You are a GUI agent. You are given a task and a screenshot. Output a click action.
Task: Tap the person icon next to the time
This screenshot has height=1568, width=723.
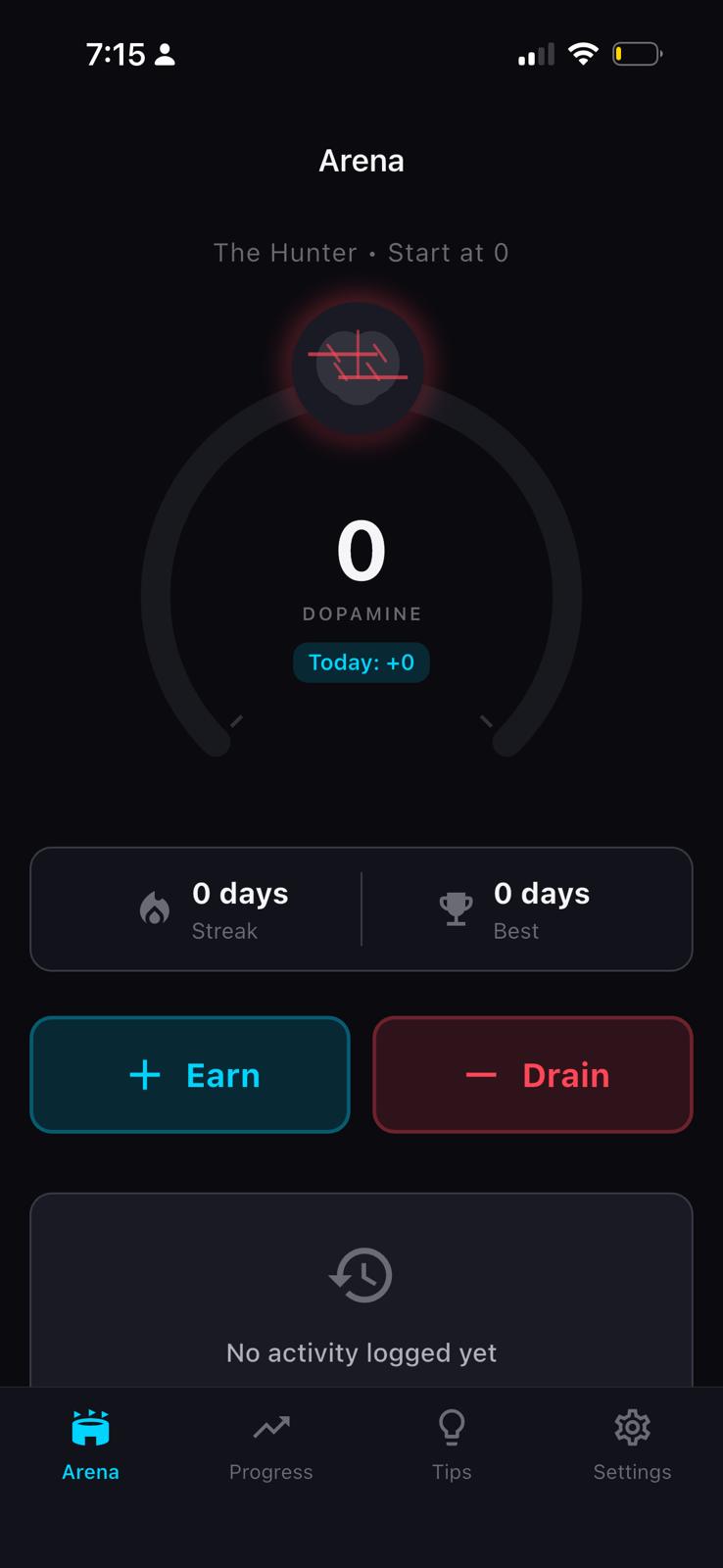(166, 55)
